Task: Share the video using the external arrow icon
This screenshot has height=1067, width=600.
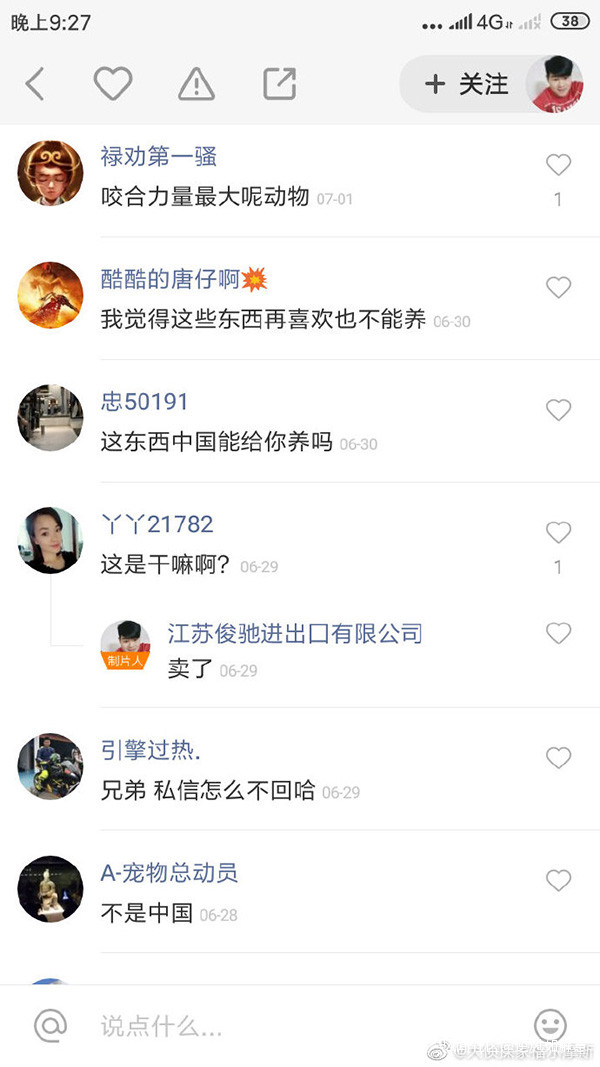Action: 279,85
